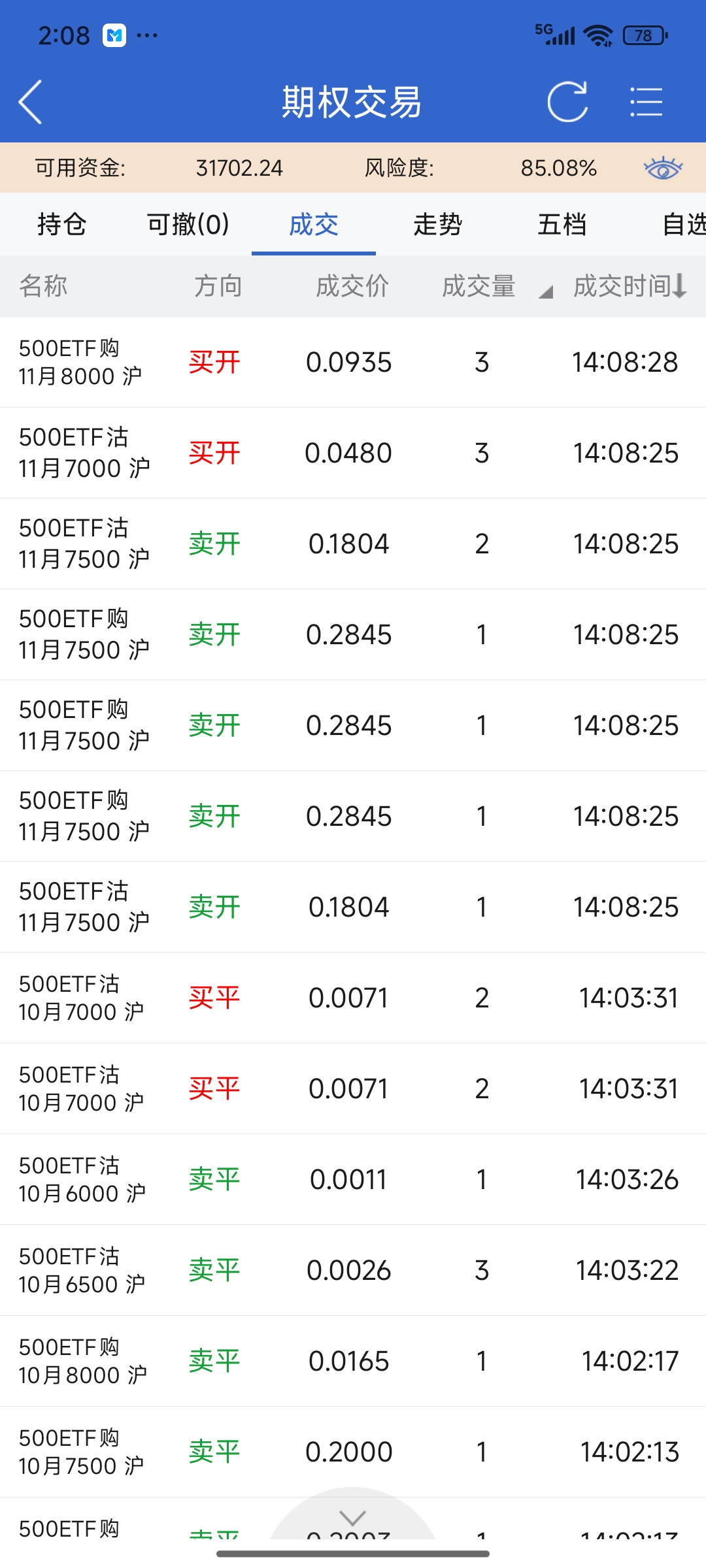Toggle the funds visibility eye icon
Viewport: 706px width, 1568px height.
tap(663, 169)
